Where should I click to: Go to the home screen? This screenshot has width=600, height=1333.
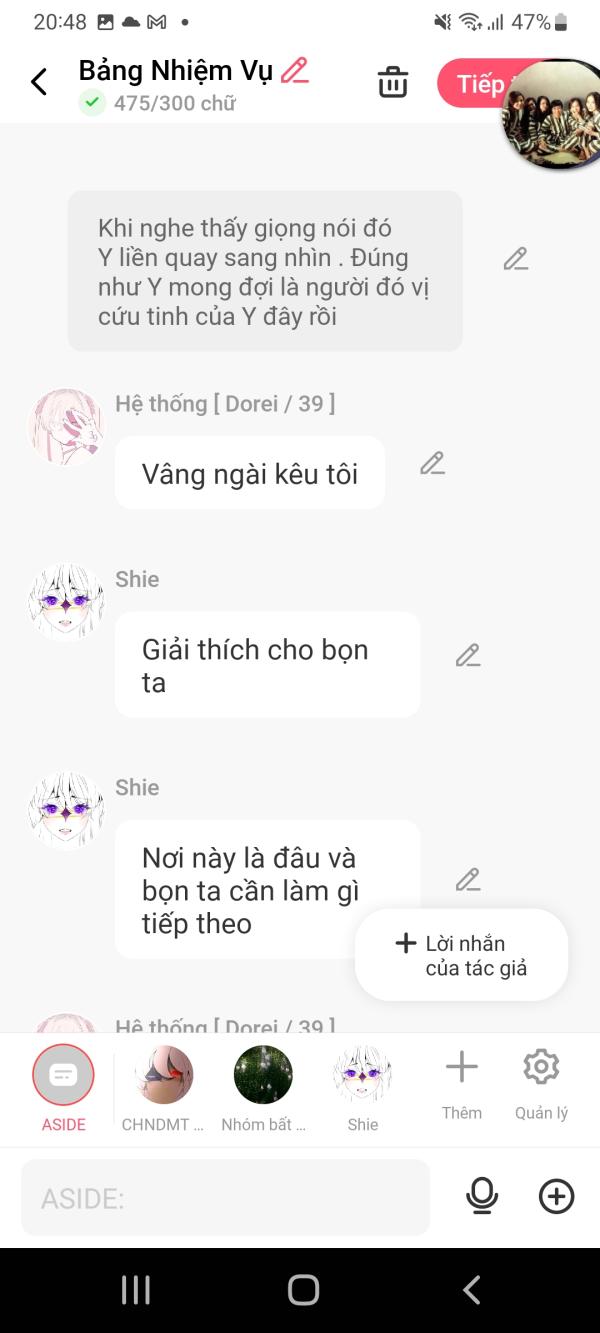pyautogui.click(x=303, y=1290)
